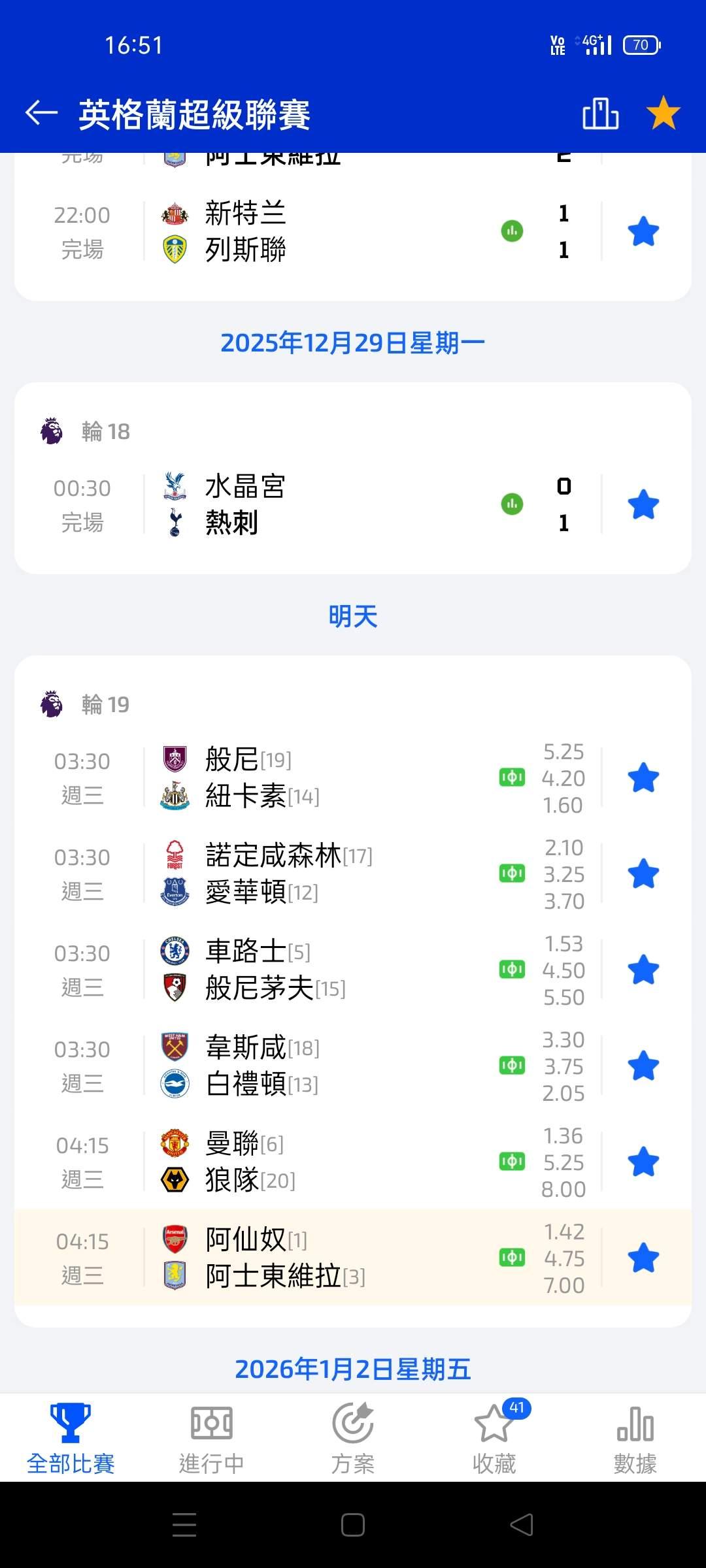
Task: Toggle the league favourite star in header
Action: pyautogui.click(x=663, y=113)
